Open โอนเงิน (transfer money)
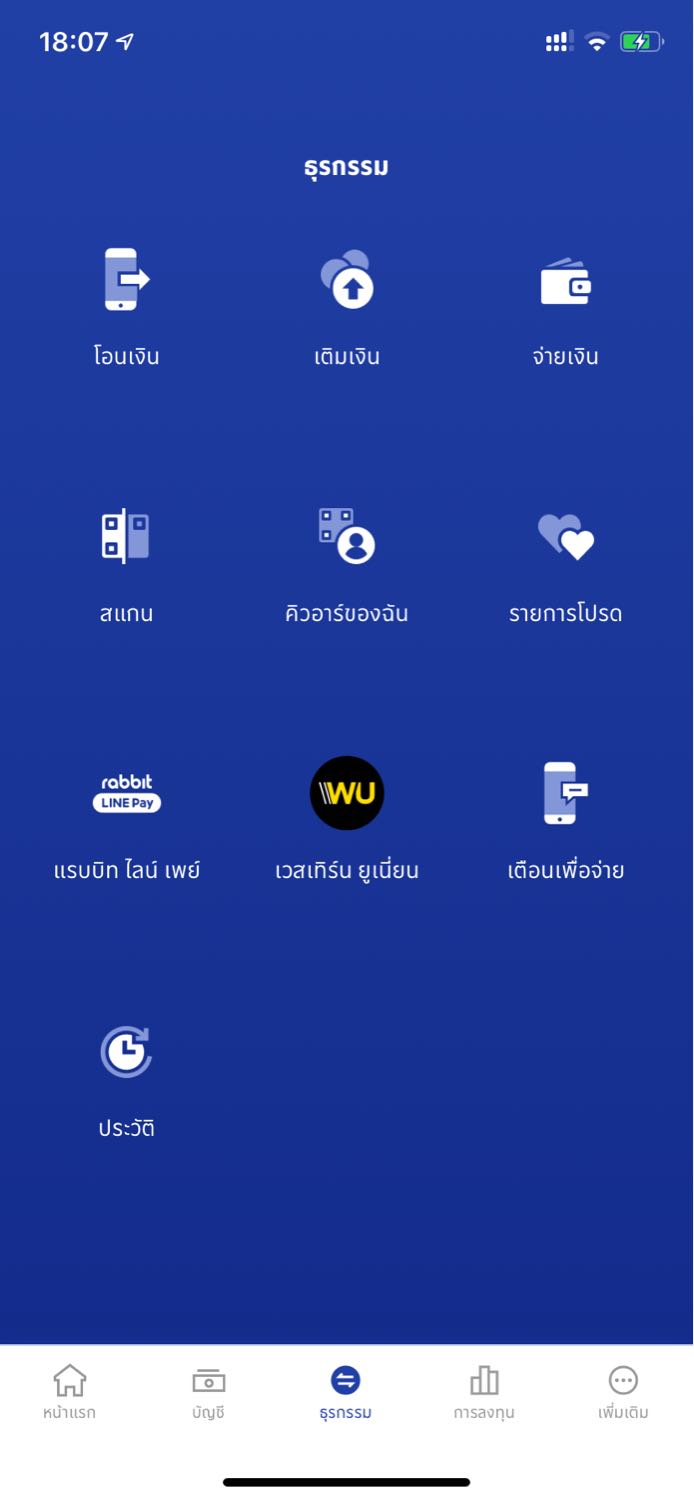This screenshot has height=1500, width=694. pos(127,307)
